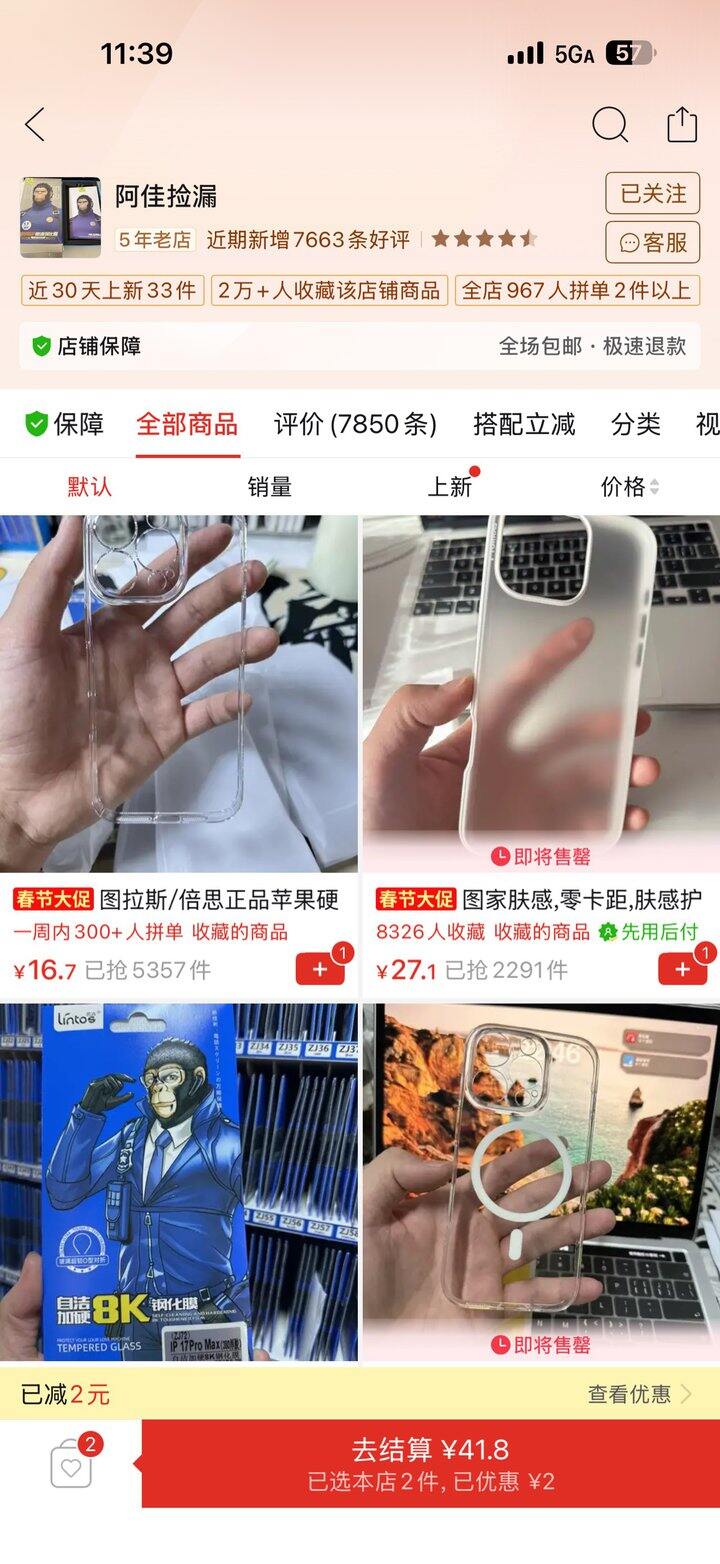Sort products by 销量

point(270,487)
